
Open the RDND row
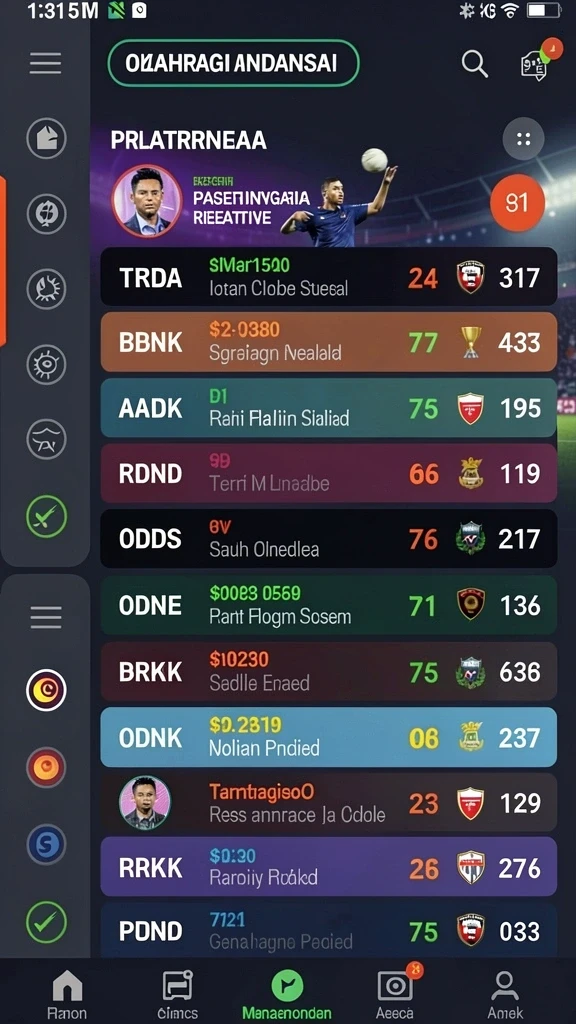pyautogui.click(x=328, y=473)
